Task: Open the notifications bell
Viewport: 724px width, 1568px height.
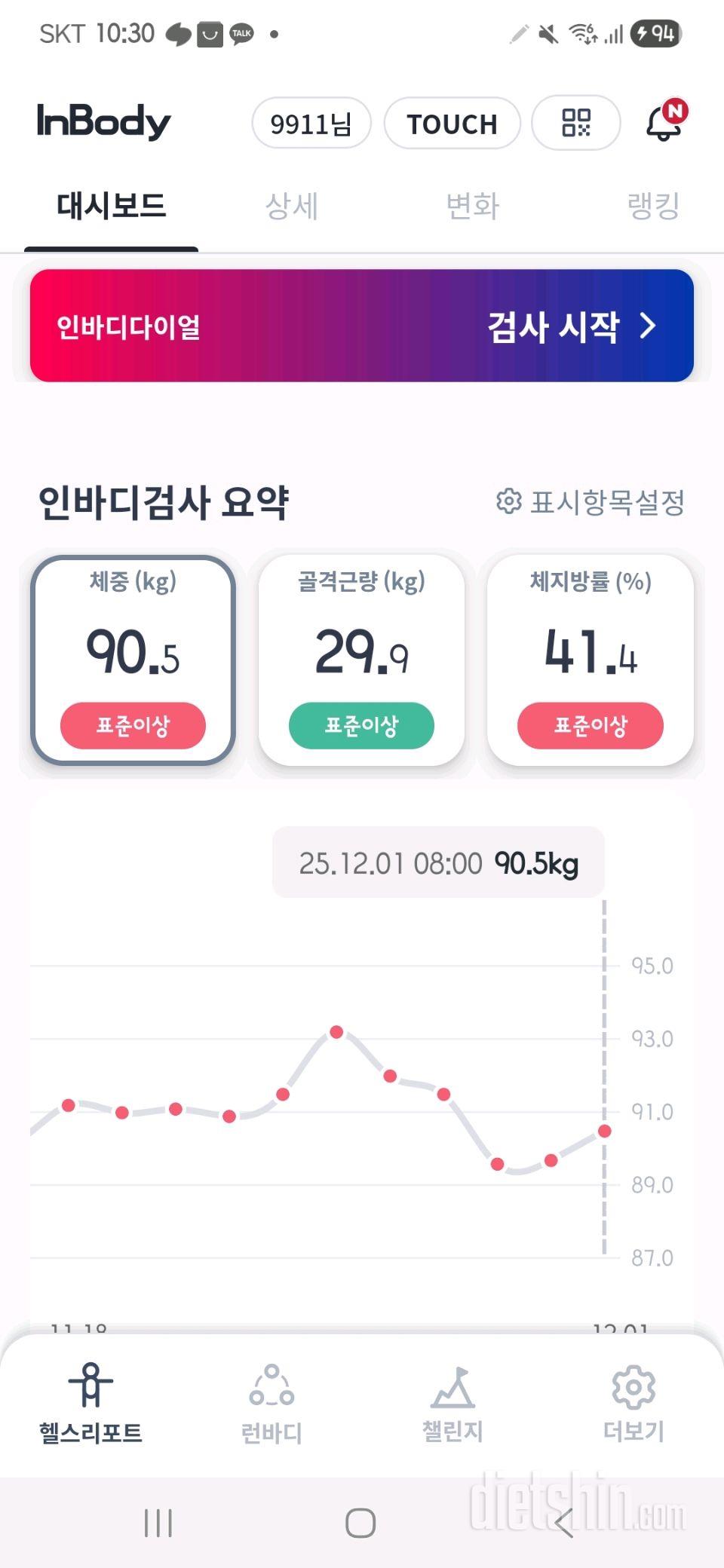Action: coord(664,123)
